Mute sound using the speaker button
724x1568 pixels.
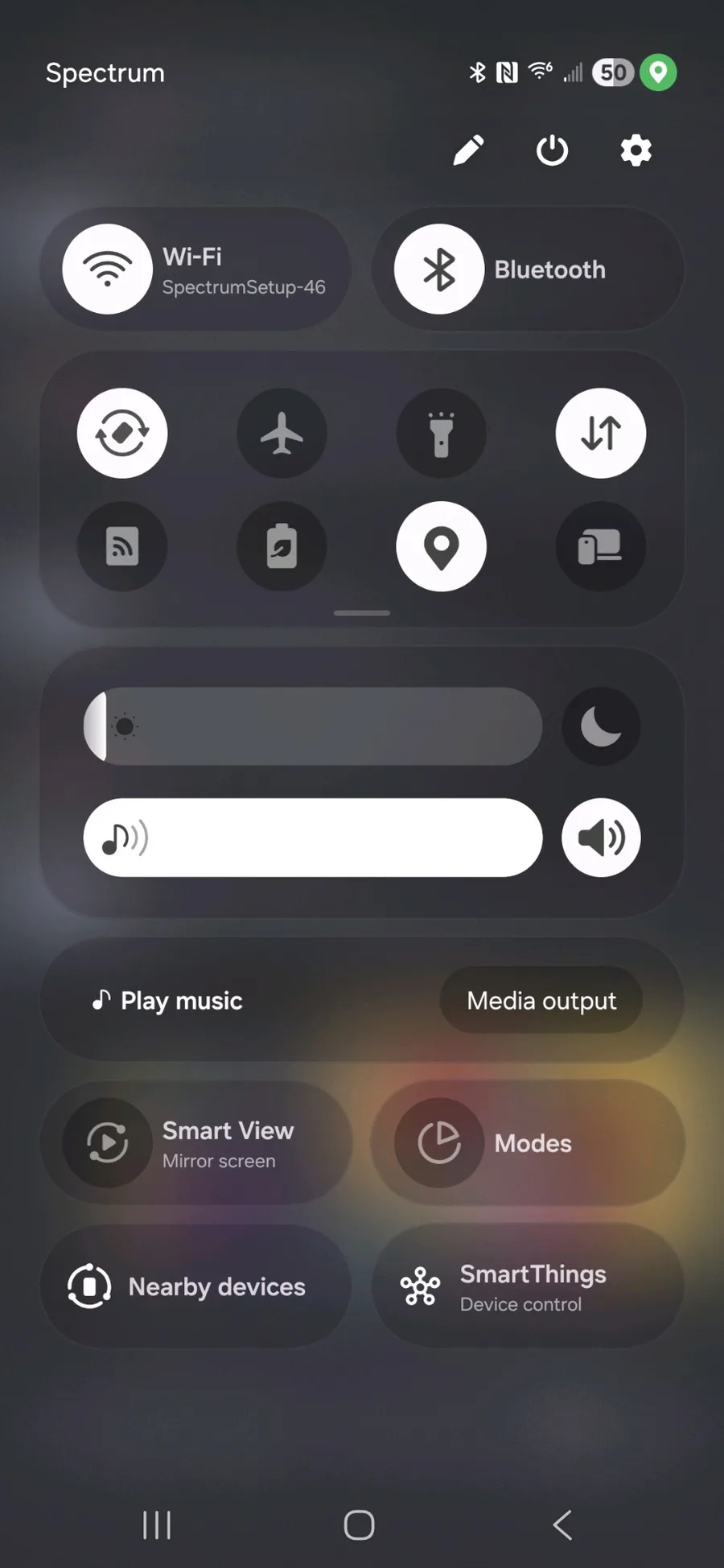point(601,838)
